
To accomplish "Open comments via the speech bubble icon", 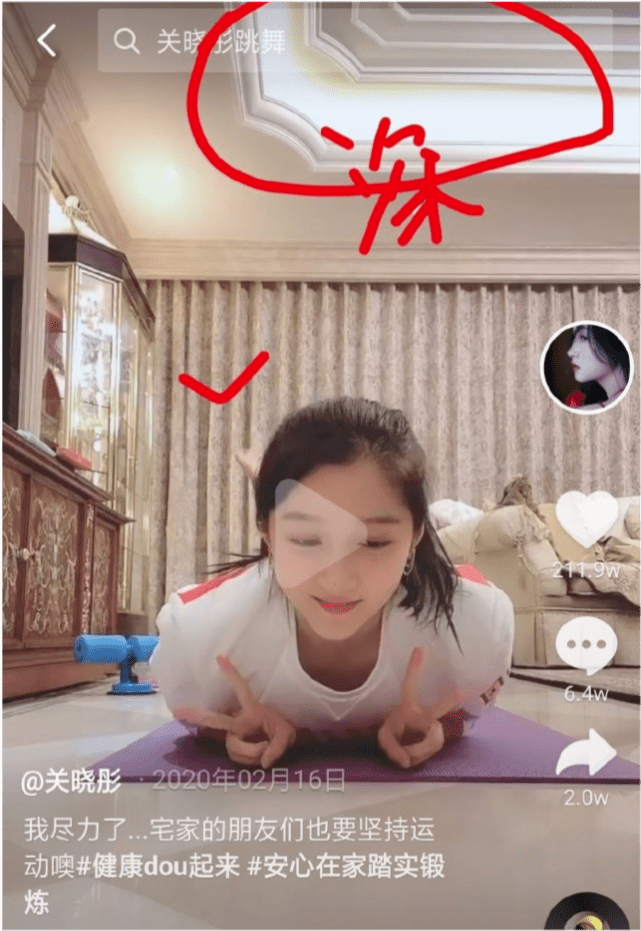I will [586, 645].
